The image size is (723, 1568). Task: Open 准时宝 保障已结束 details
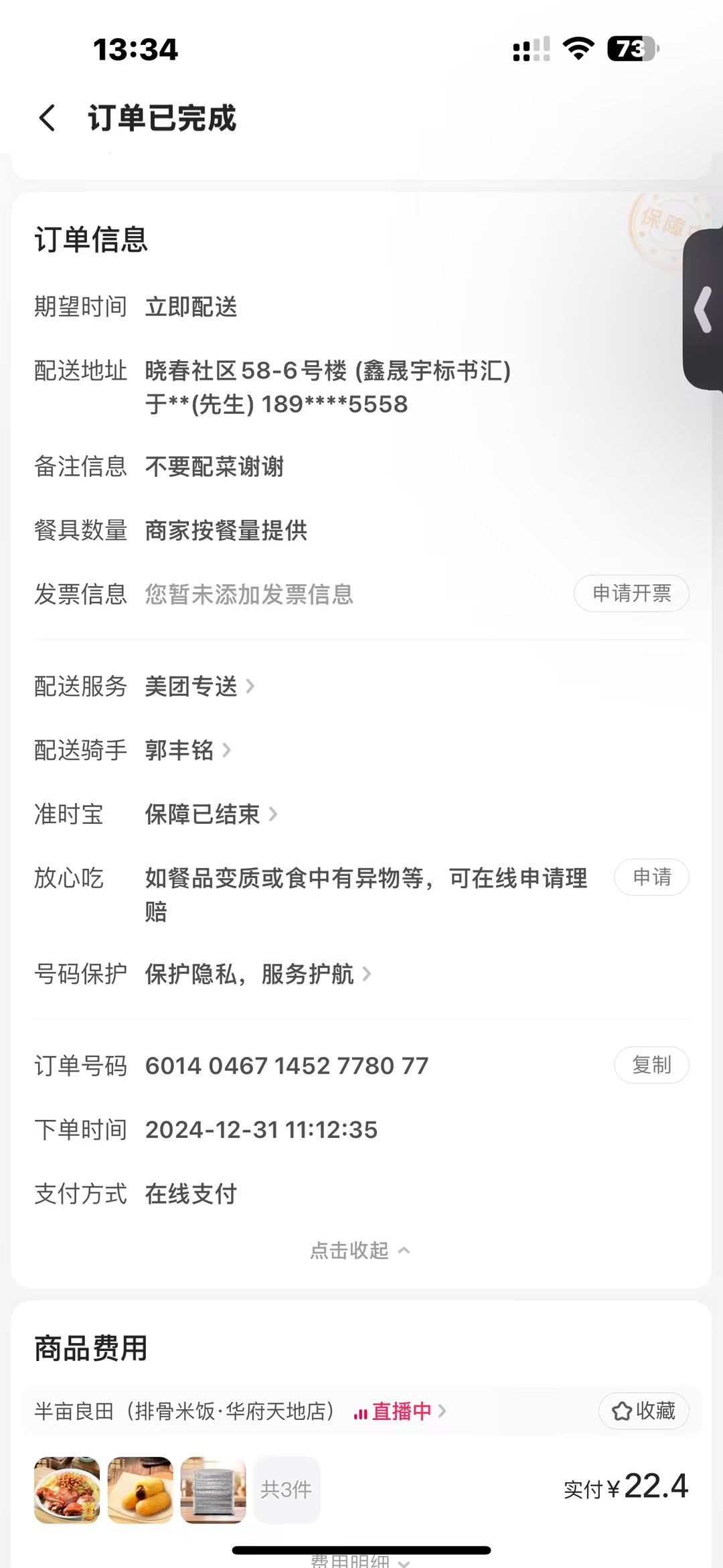210,814
